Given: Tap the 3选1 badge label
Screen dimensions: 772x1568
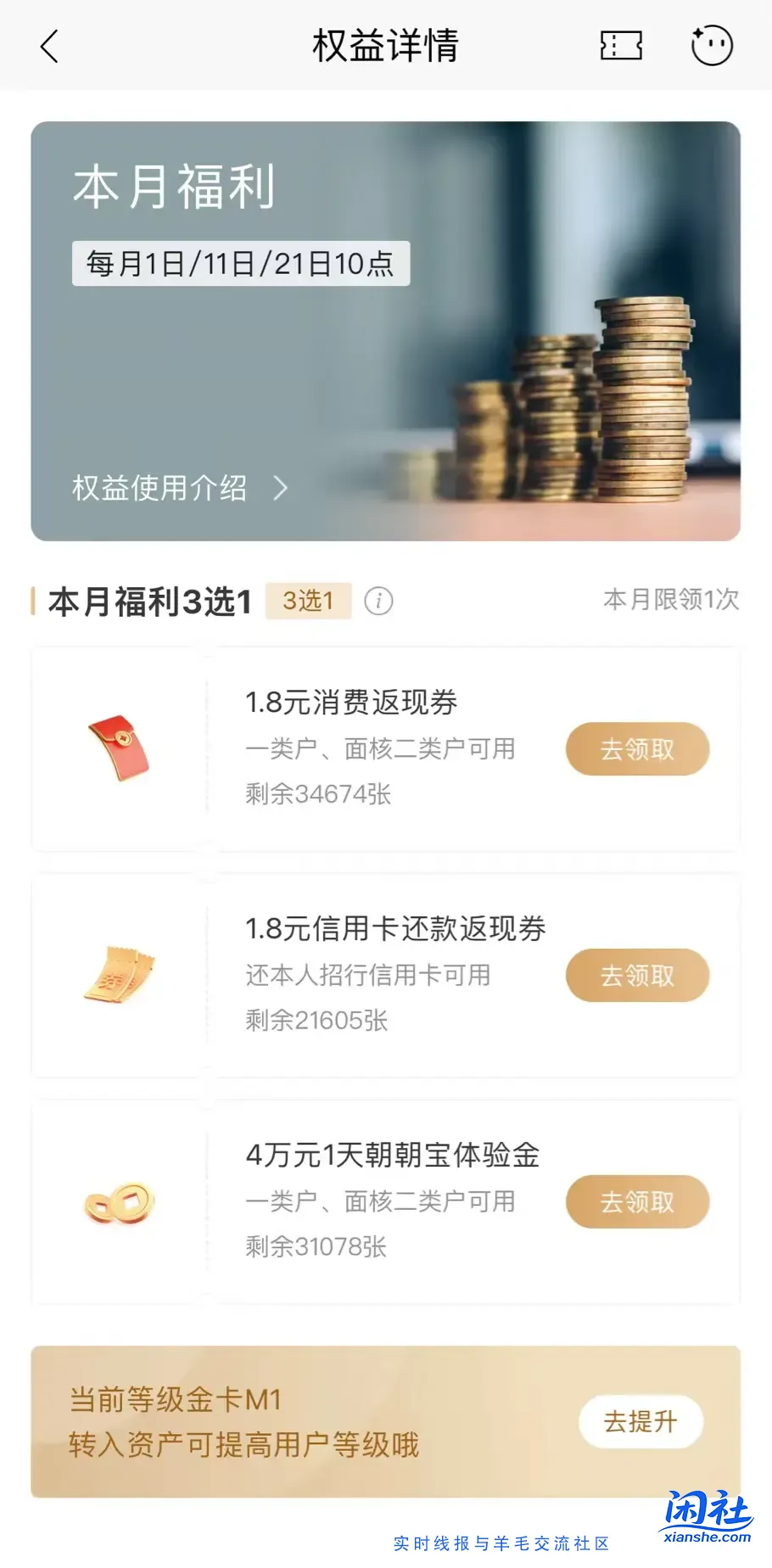Looking at the screenshot, I should point(308,601).
